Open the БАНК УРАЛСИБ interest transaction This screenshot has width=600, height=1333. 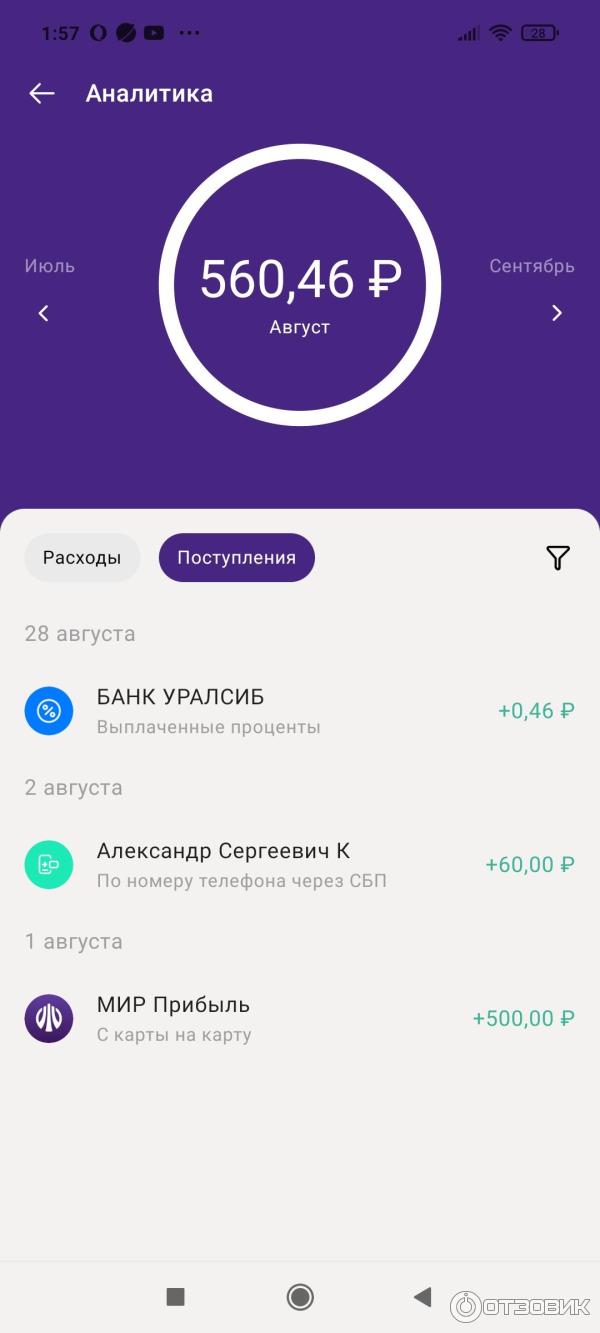point(300,711)
